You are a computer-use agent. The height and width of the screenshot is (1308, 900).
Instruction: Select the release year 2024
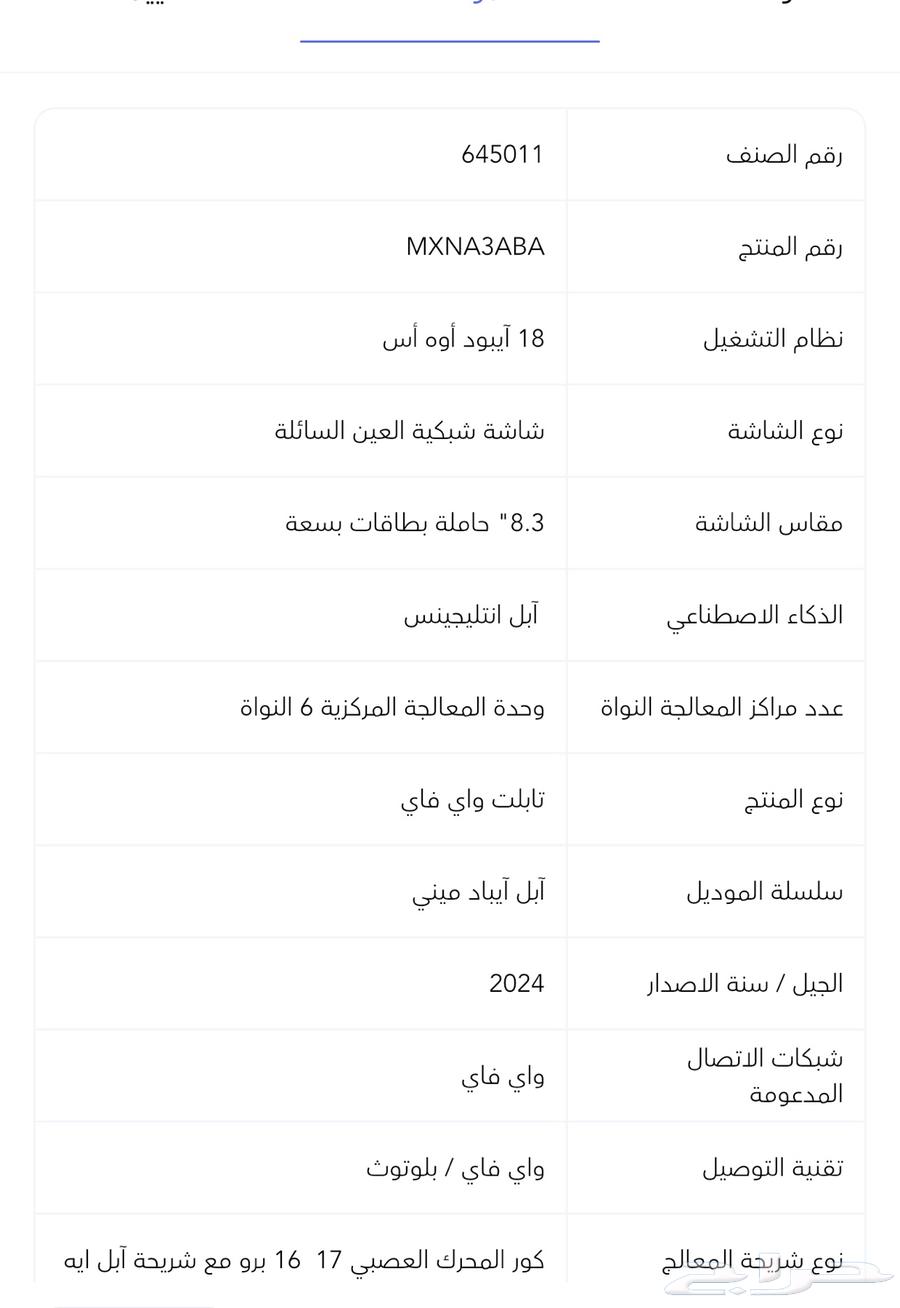(516, 983)
